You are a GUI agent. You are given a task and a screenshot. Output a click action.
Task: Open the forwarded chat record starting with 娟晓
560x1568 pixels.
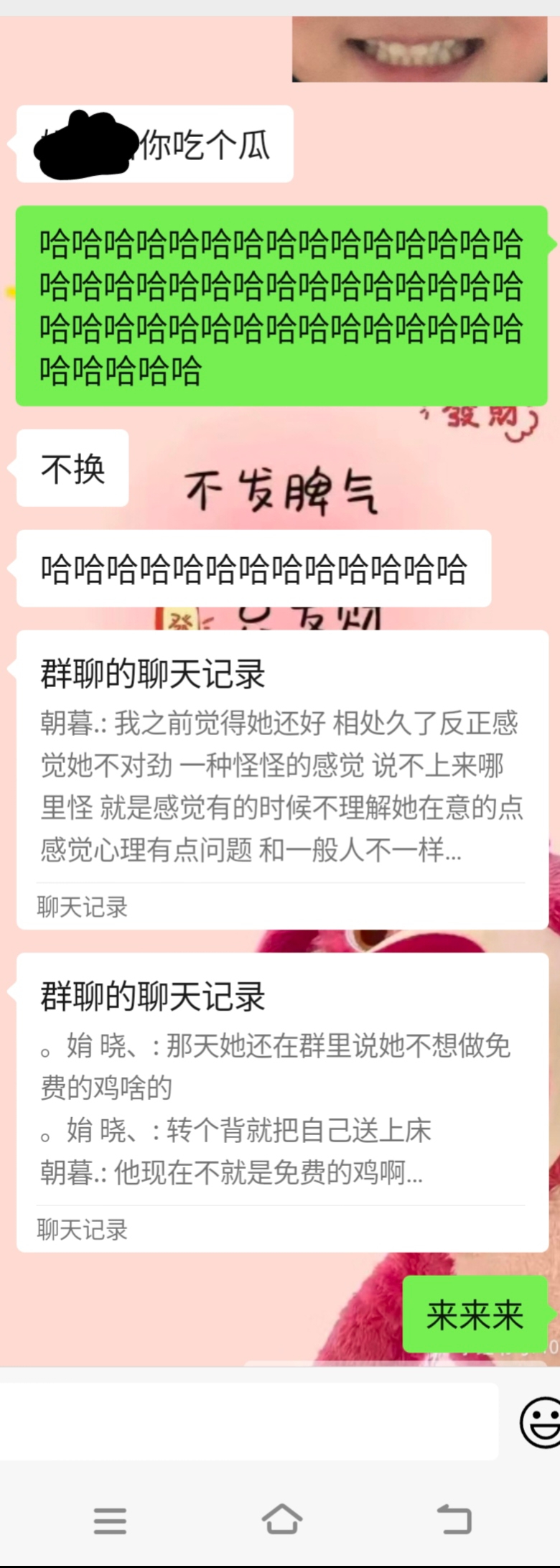[x=282, y=1103]
